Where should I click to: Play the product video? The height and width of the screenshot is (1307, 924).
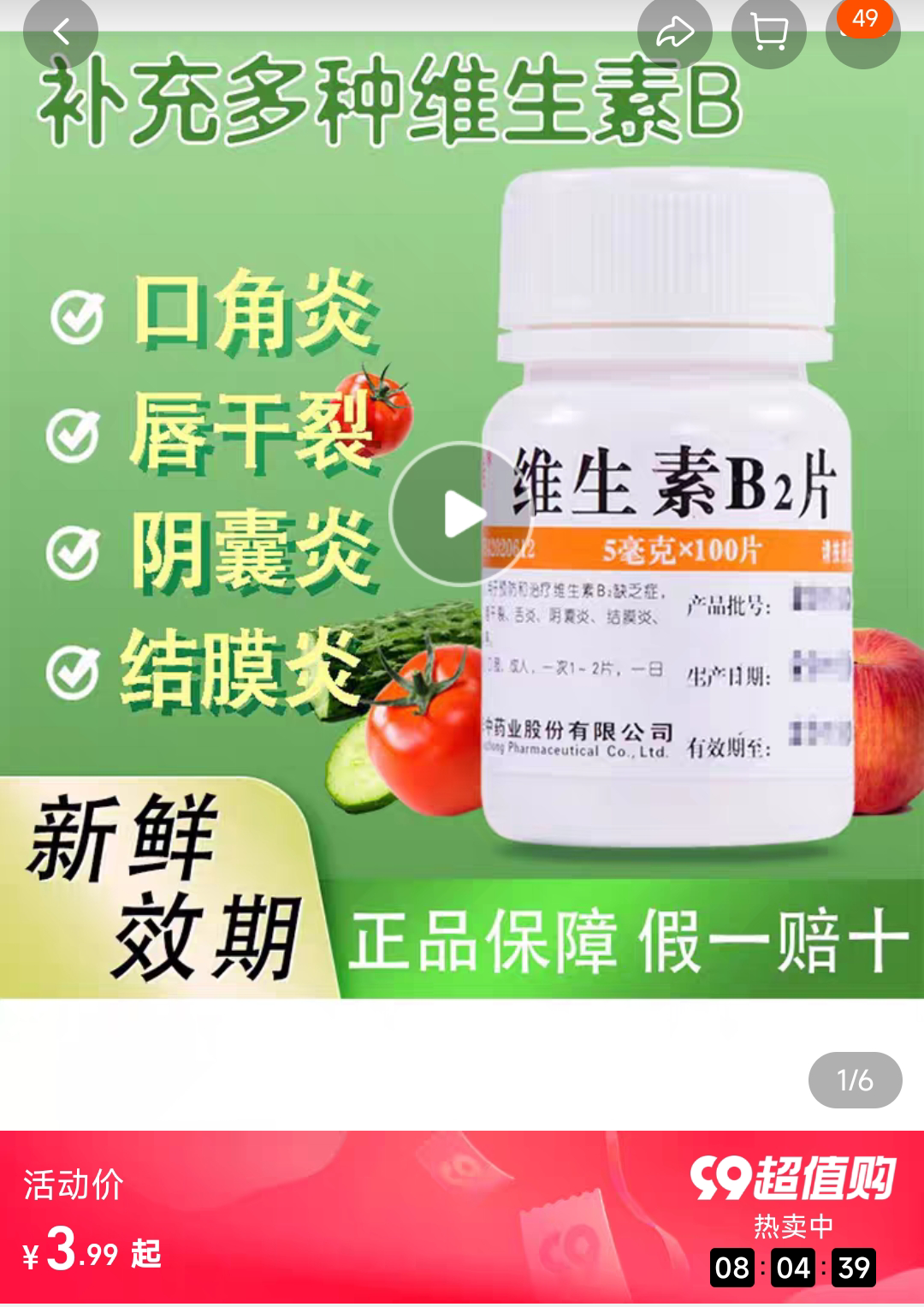pos(462,514)
